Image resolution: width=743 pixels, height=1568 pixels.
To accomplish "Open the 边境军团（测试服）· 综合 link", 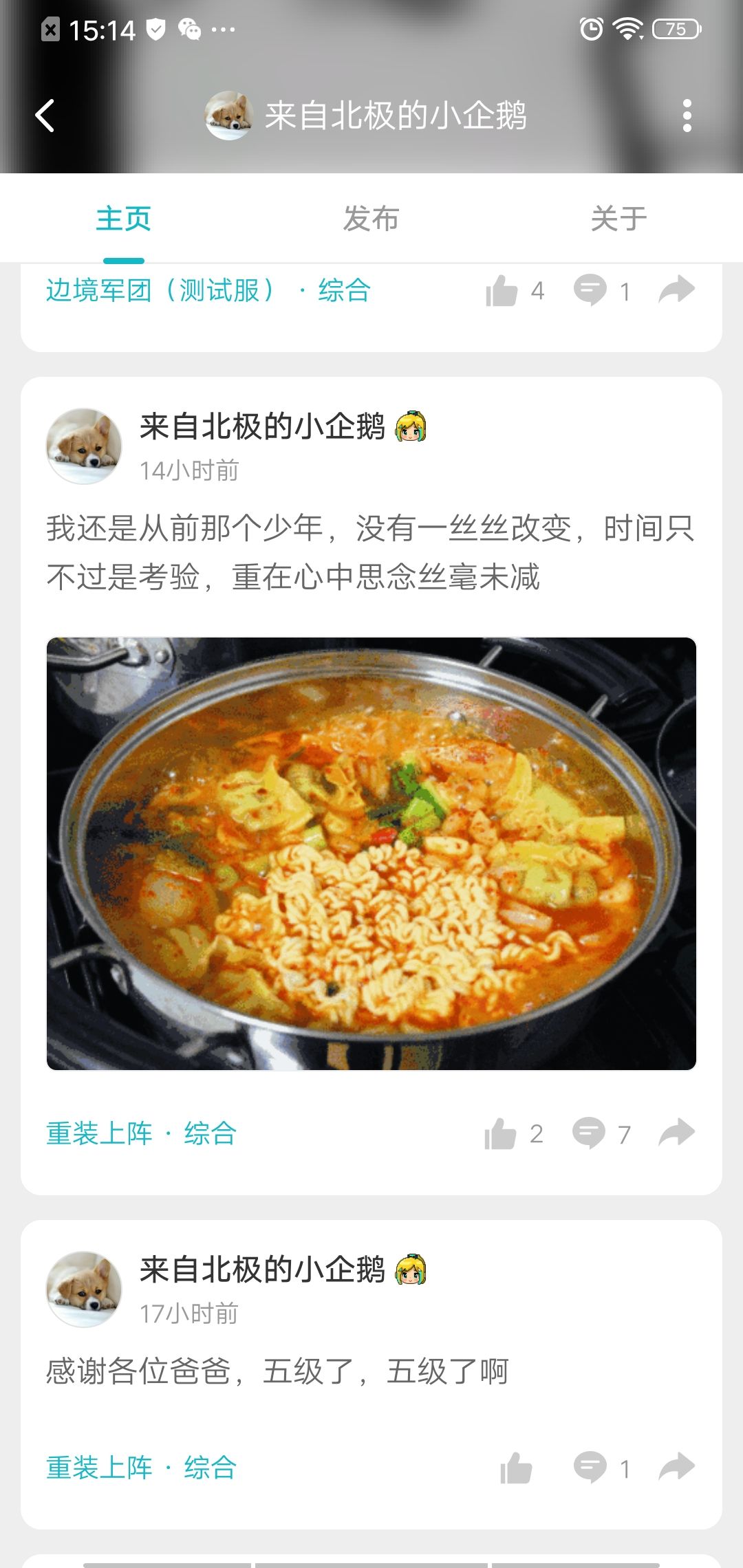I will pyautogui.click(x=208, y=290).
